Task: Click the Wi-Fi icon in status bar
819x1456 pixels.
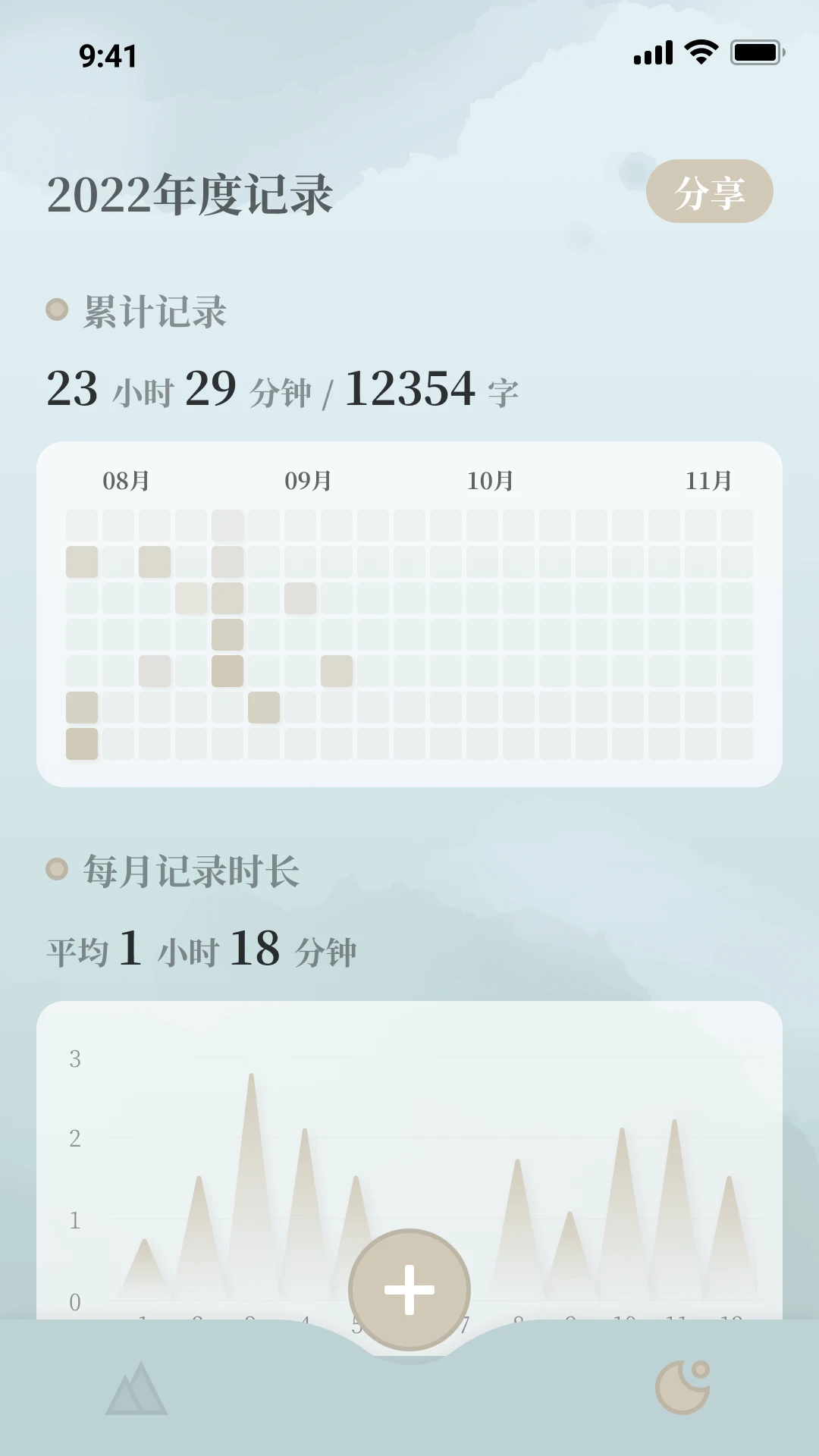Action: coord(699,53)
